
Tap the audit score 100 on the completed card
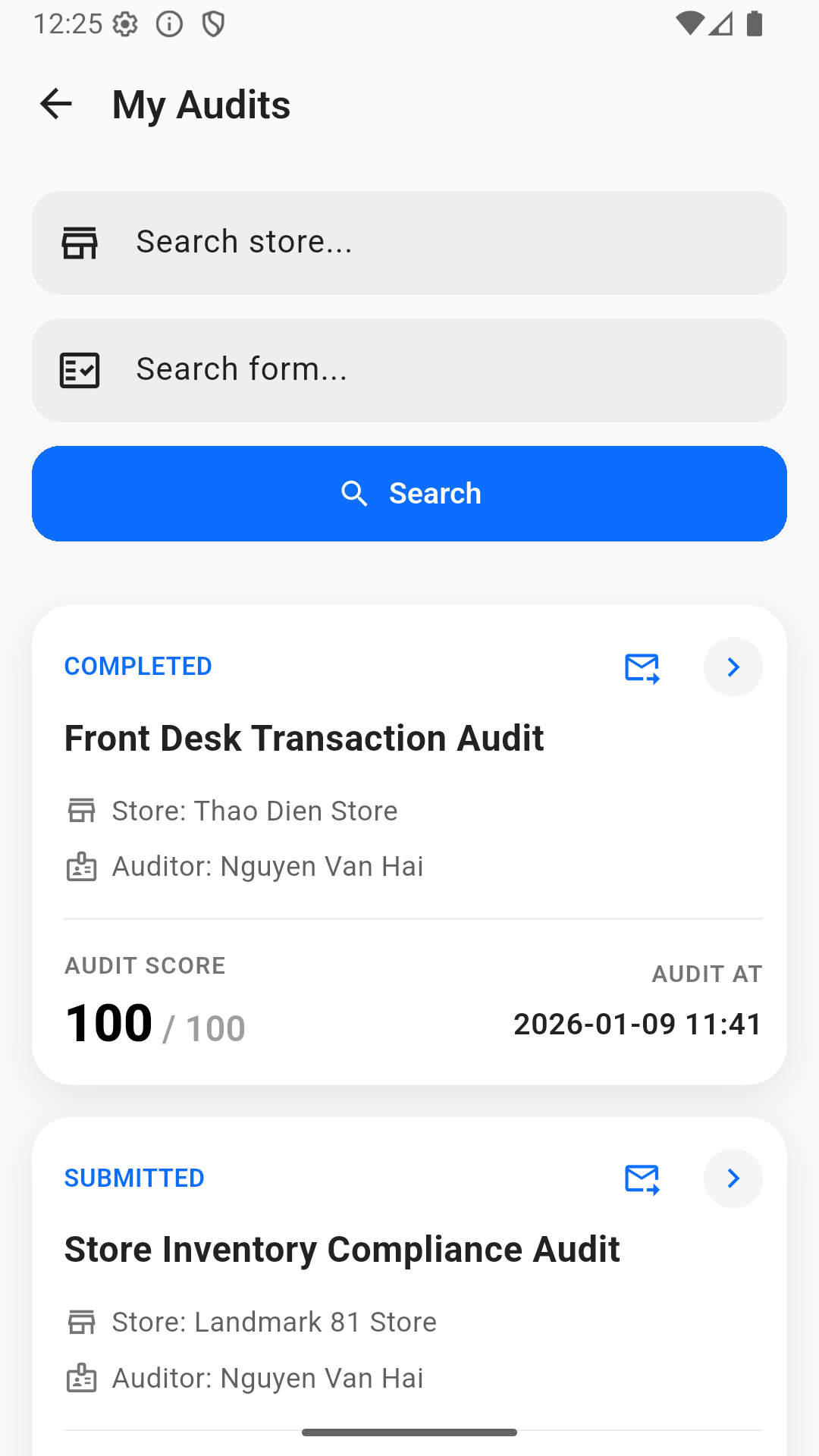coord(108,1022)
